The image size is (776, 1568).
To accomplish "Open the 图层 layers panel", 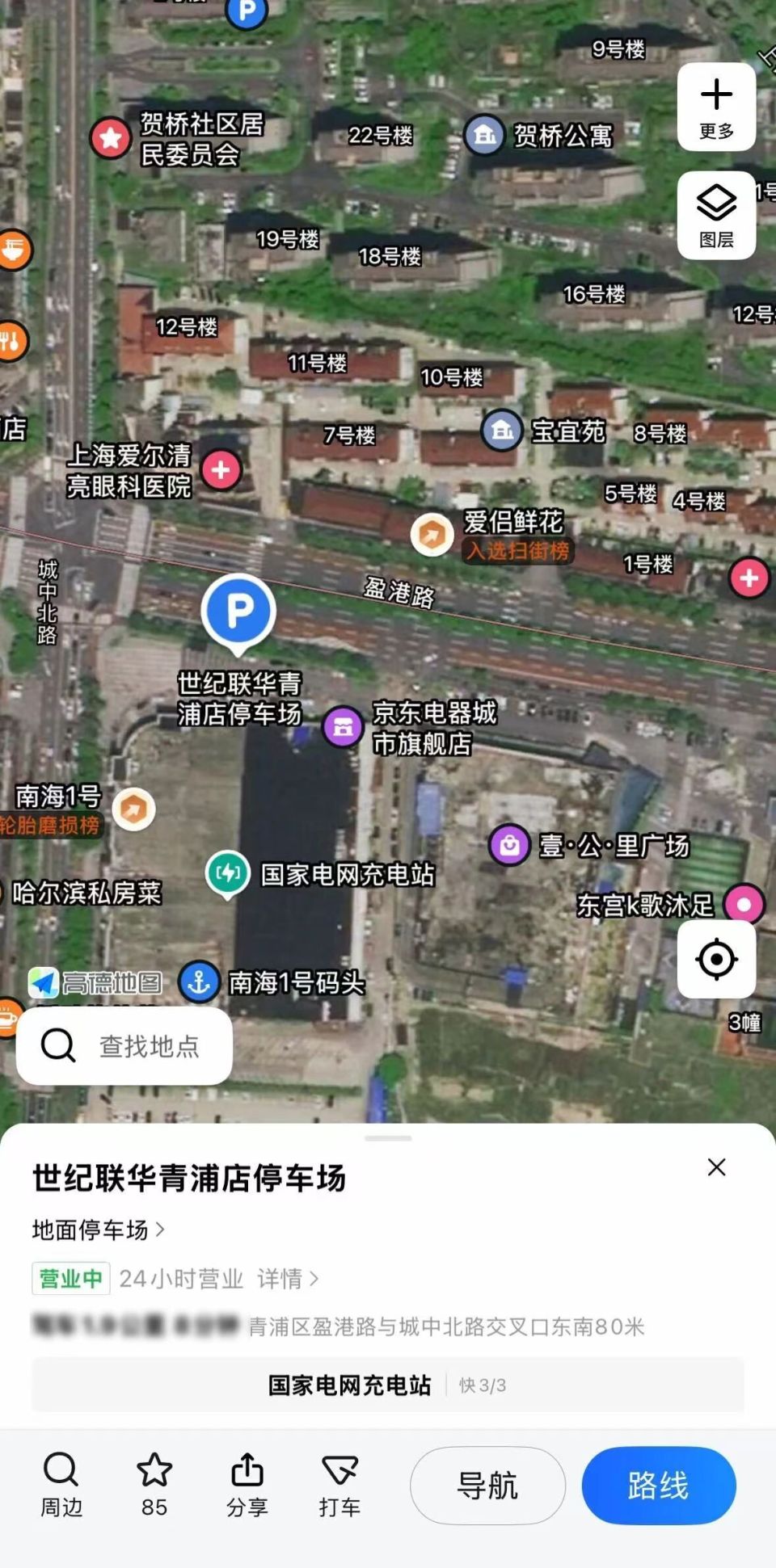I will click(716, 214).
